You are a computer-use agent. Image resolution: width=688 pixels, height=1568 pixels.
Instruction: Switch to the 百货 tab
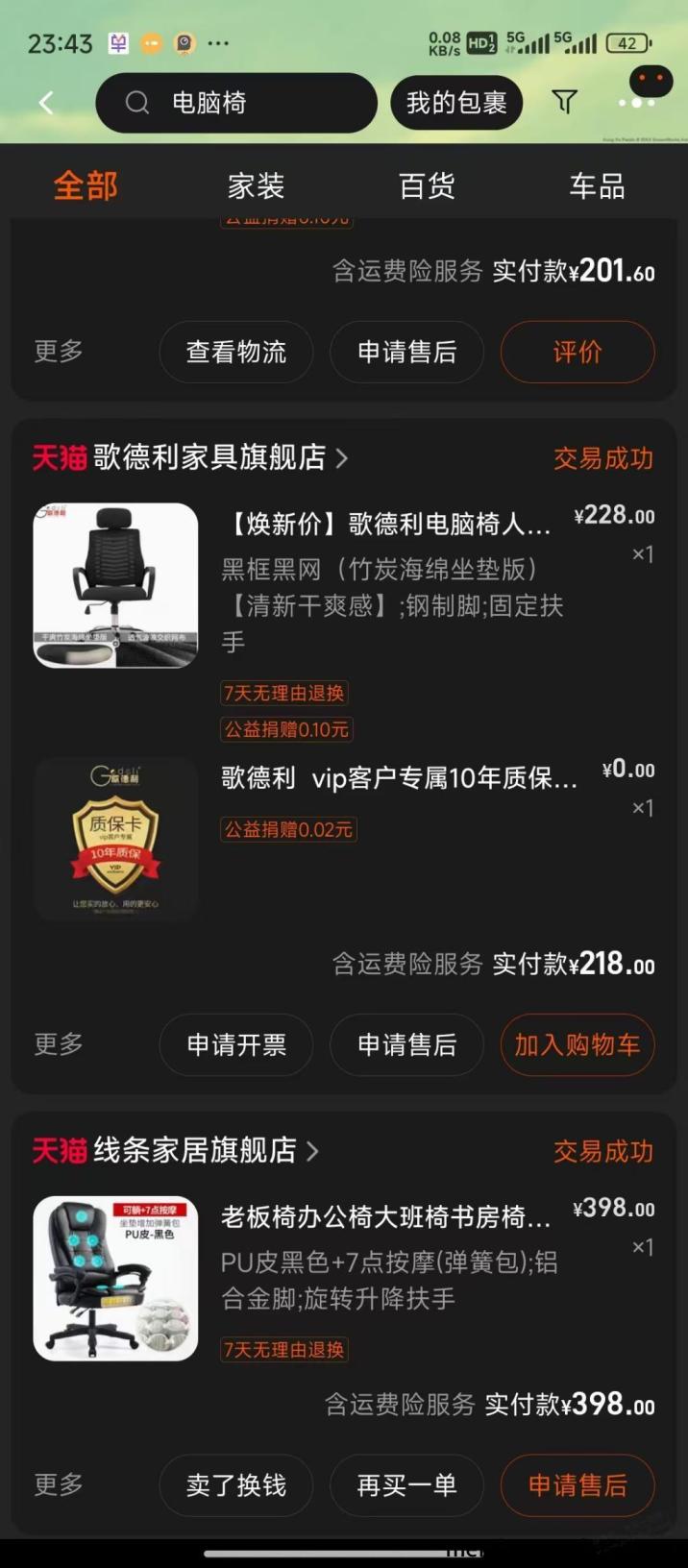click(x=427, y=185)
